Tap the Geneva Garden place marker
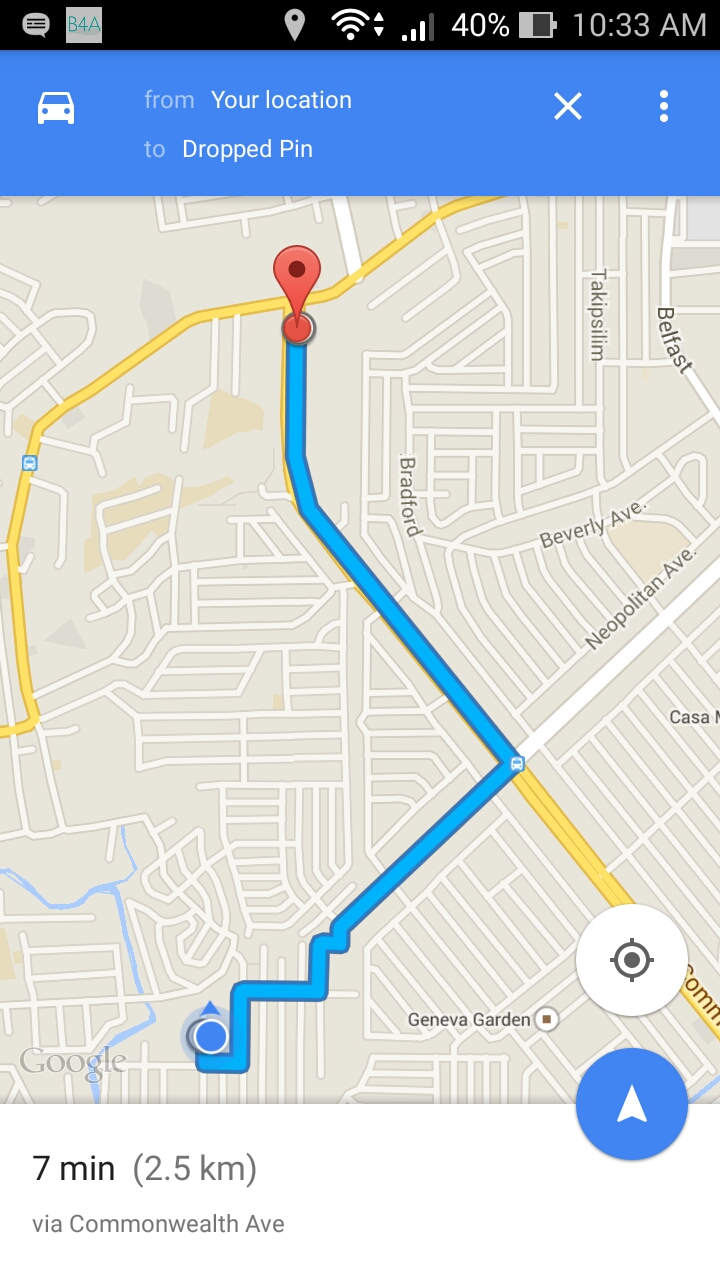The height and width of the screenshot is (1280, 720). tap(546, 1019)
